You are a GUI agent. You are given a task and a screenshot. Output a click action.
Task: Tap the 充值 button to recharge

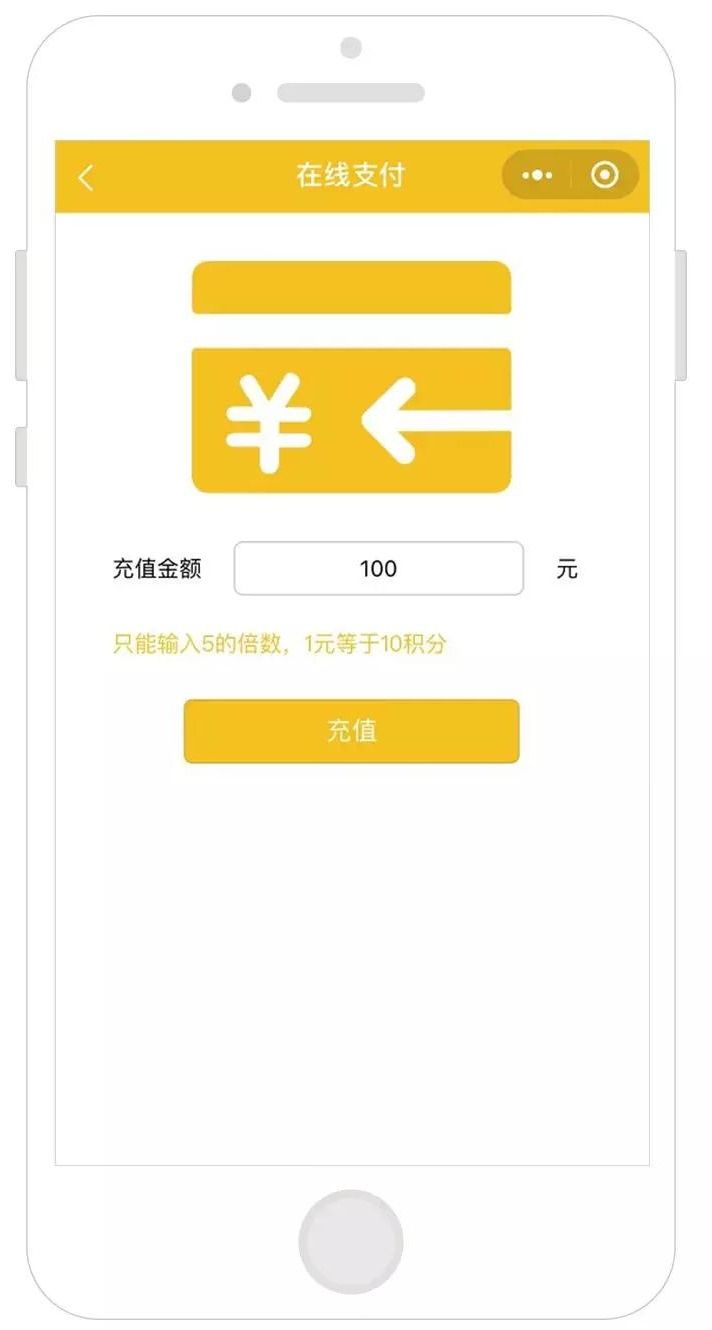click(351, 731)
